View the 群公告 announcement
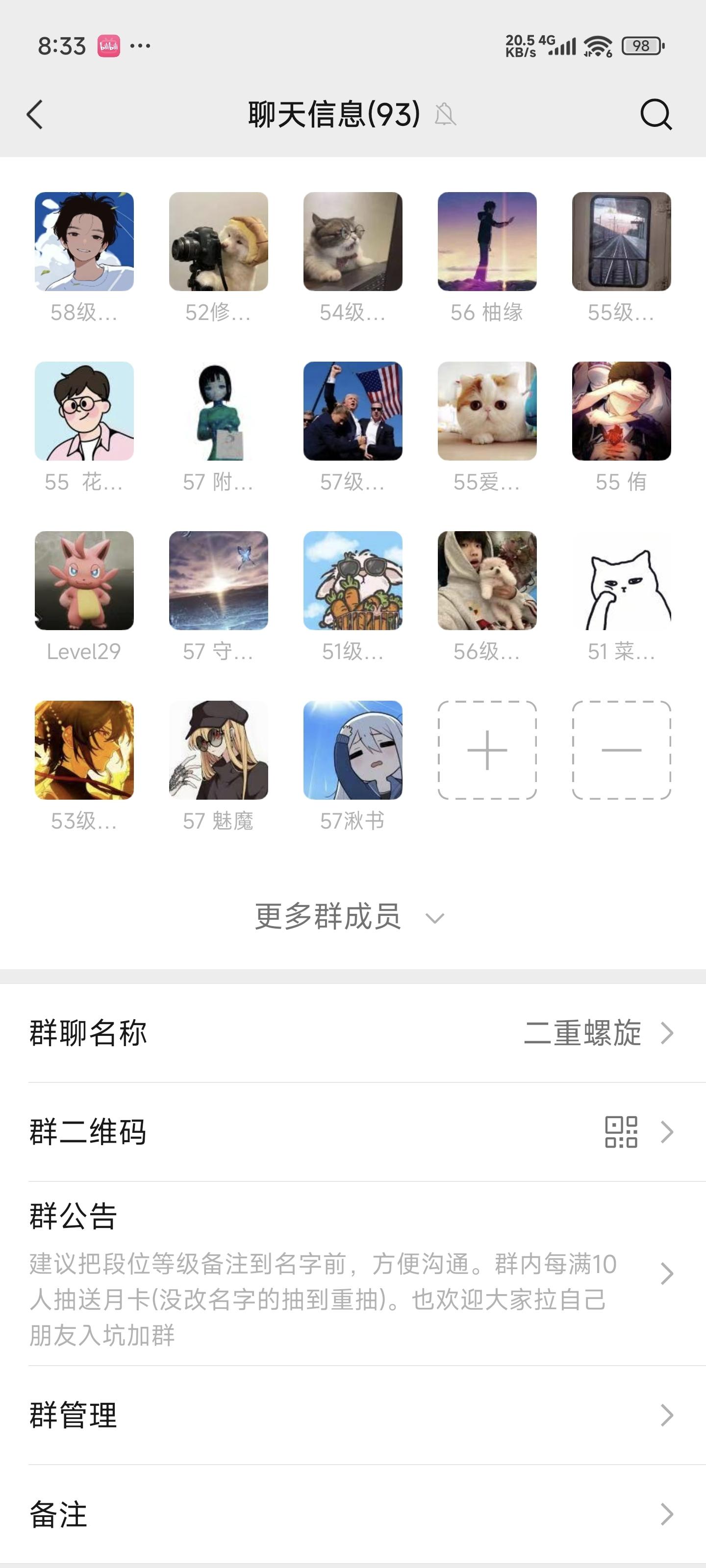Viewport: 706px width, 1568px height. tap(353, 1274)
